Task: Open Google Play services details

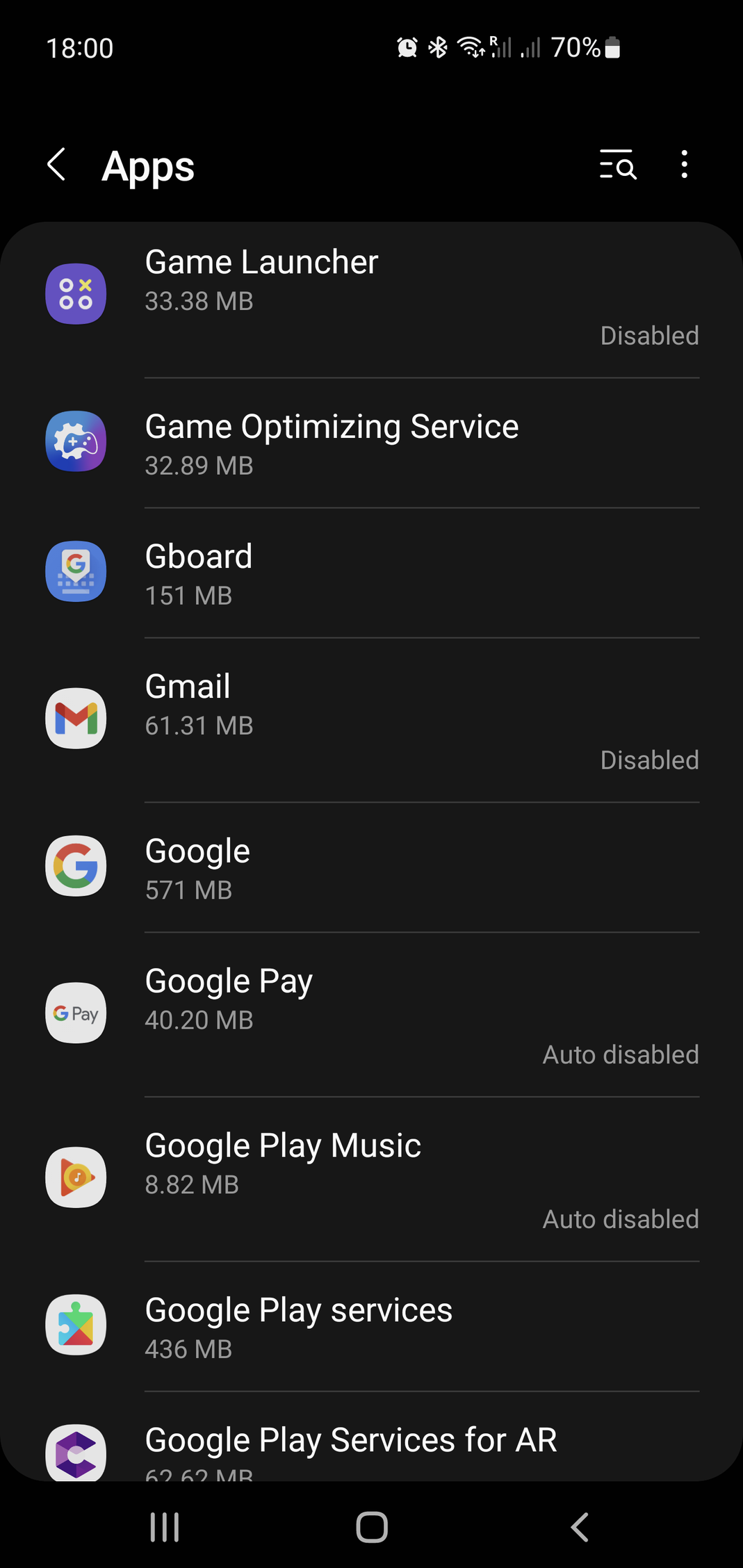Action: [x=371, y=1327]
